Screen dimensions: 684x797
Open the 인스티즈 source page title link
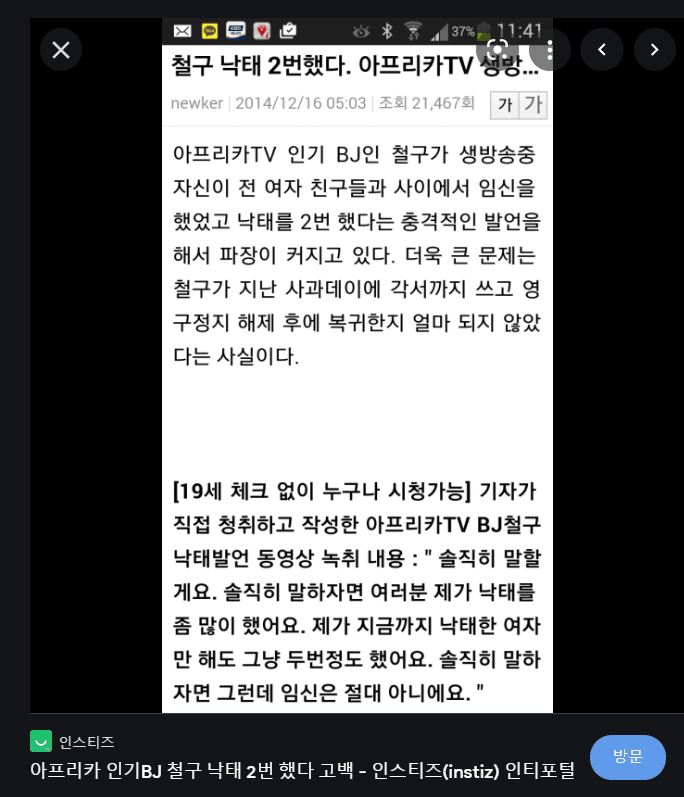click(302, 771)
